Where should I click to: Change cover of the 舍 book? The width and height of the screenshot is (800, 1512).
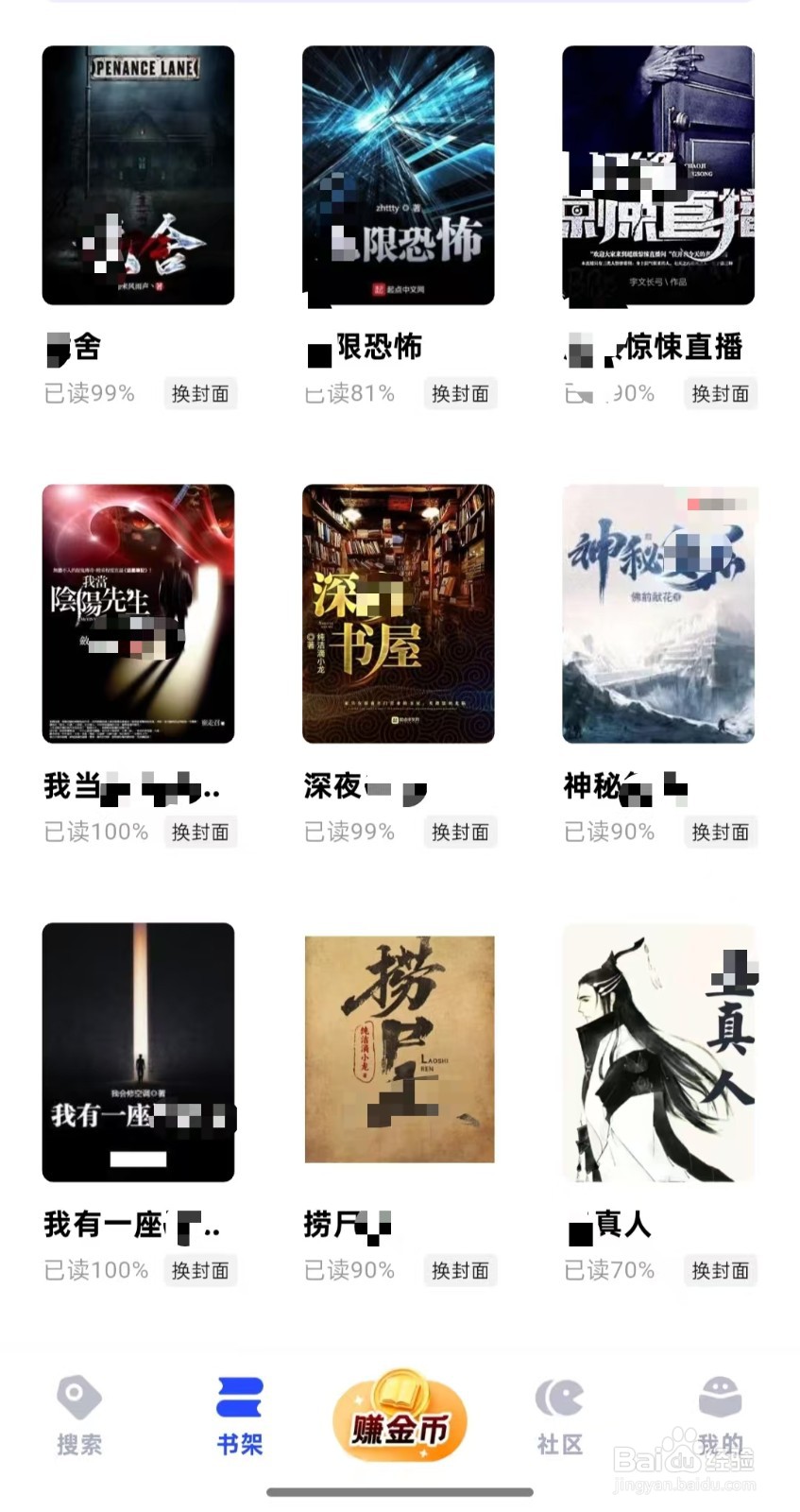199,394
